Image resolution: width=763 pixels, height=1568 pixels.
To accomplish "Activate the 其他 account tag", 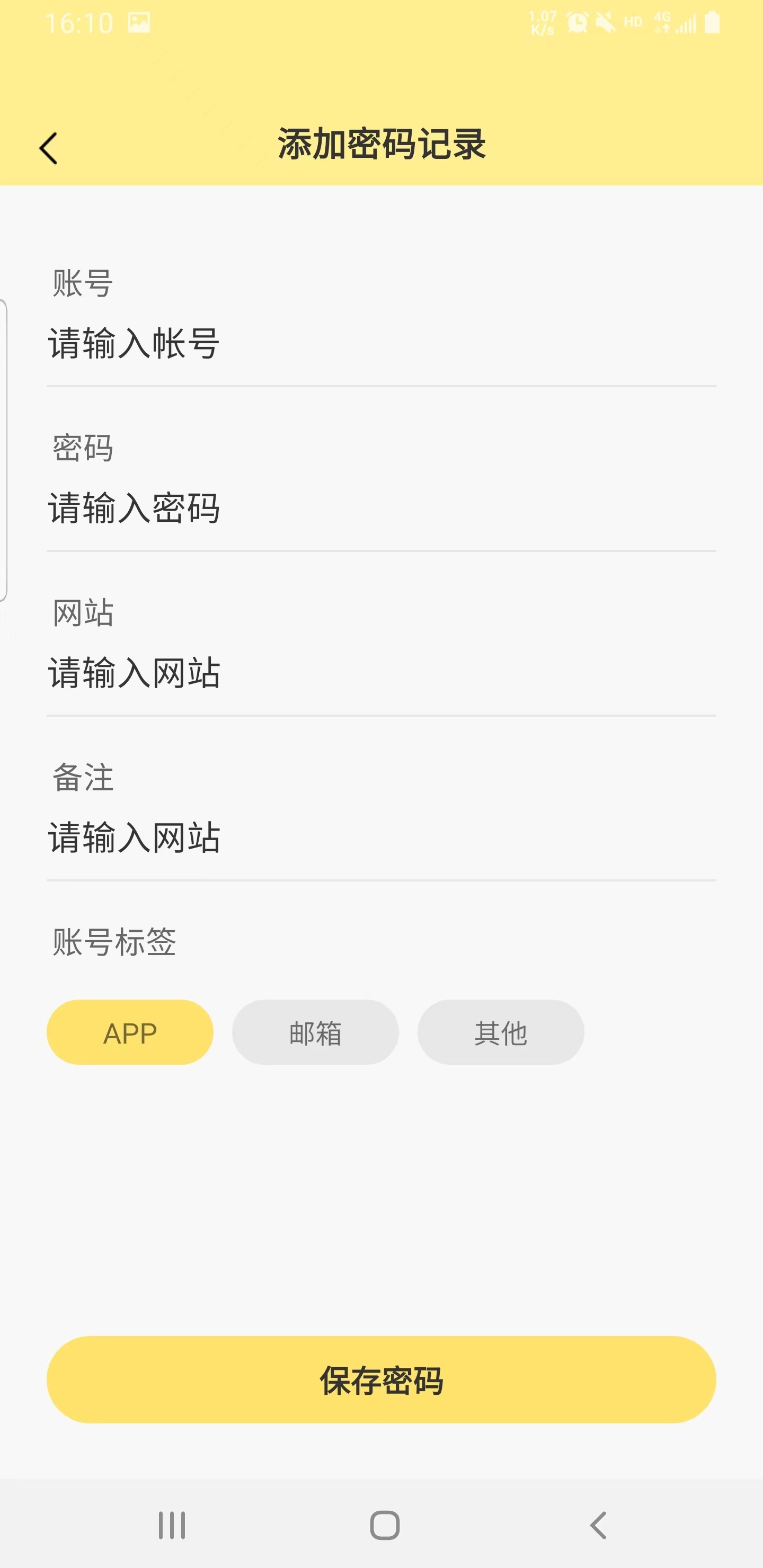I will (x=500, y=1032).
